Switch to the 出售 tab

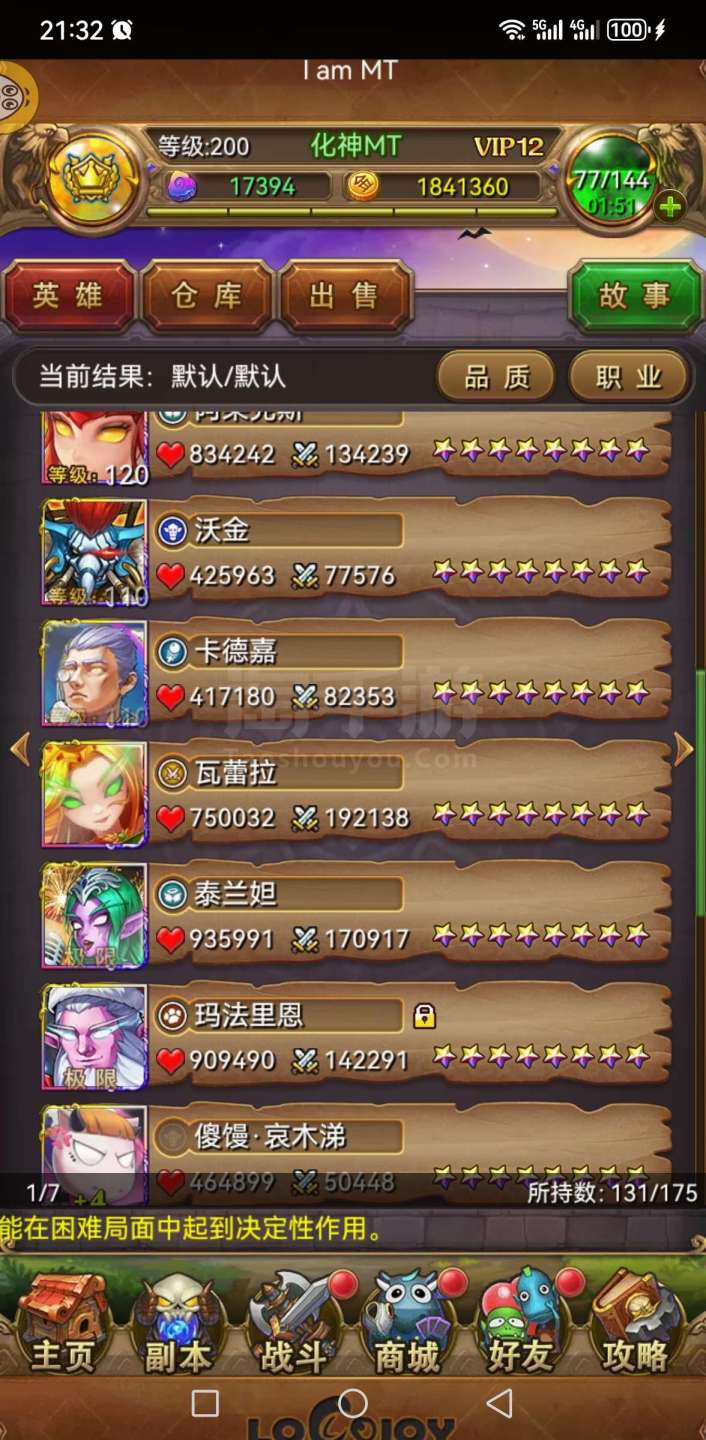pyautogui.click(x=345, y=296)
